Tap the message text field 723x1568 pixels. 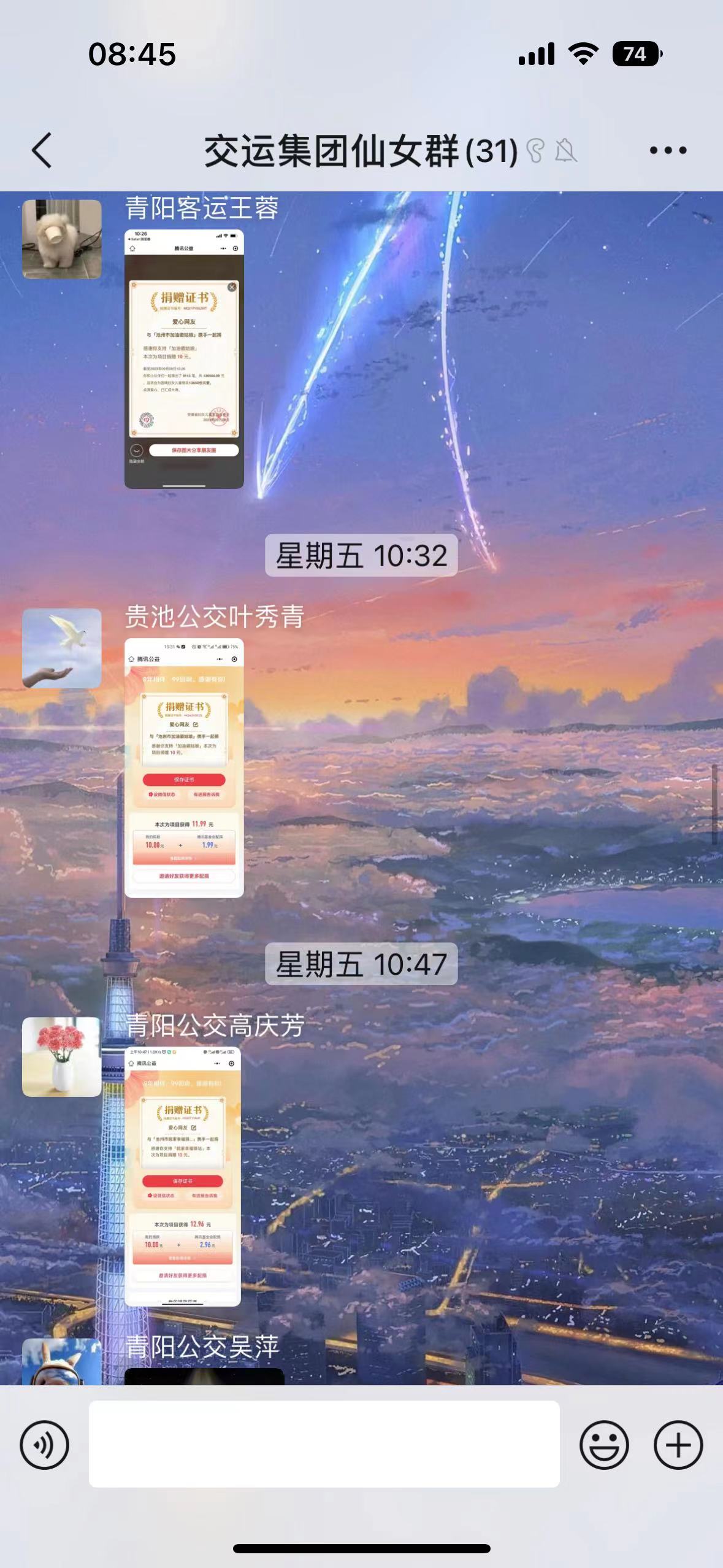pyautogui.click(x=324, y=1443)
